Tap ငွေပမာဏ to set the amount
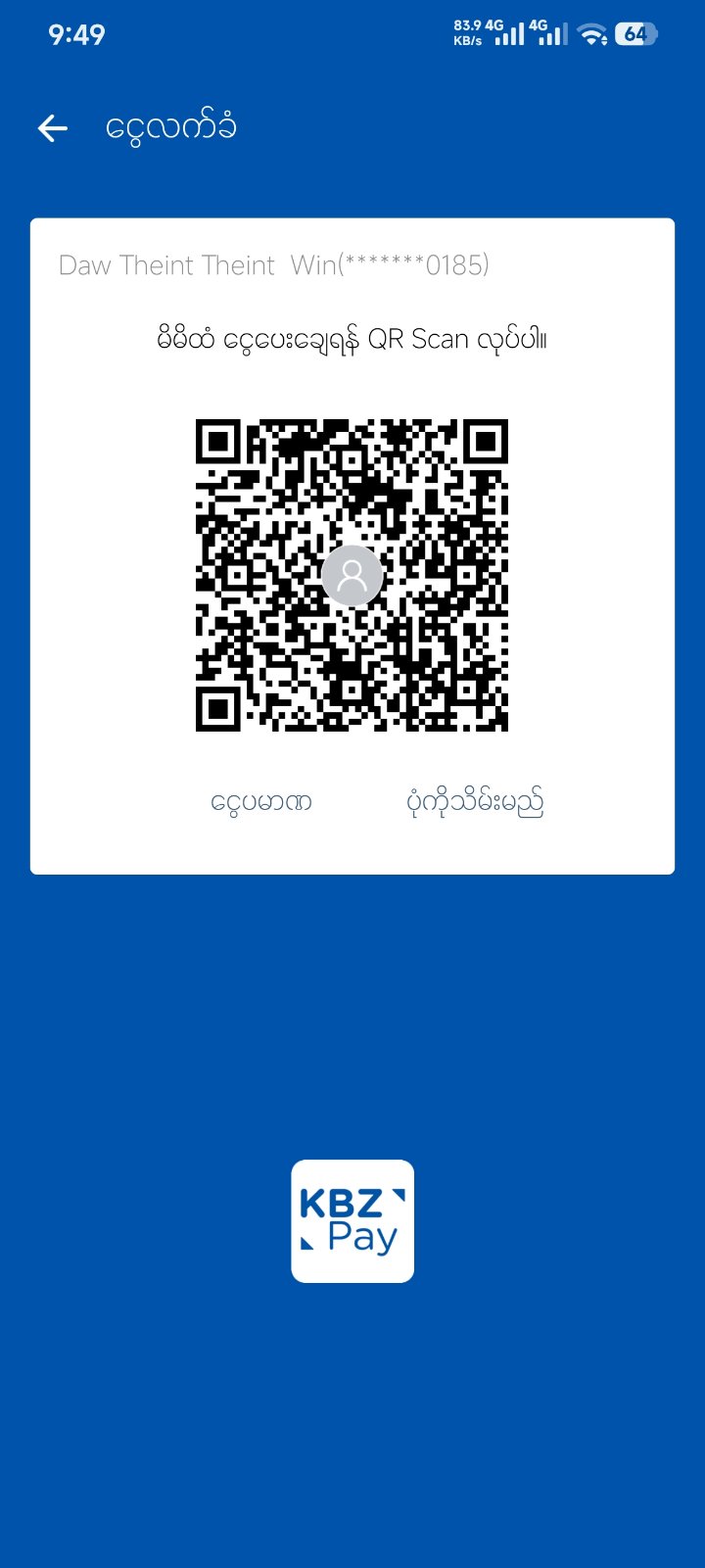 pos(261,803)
